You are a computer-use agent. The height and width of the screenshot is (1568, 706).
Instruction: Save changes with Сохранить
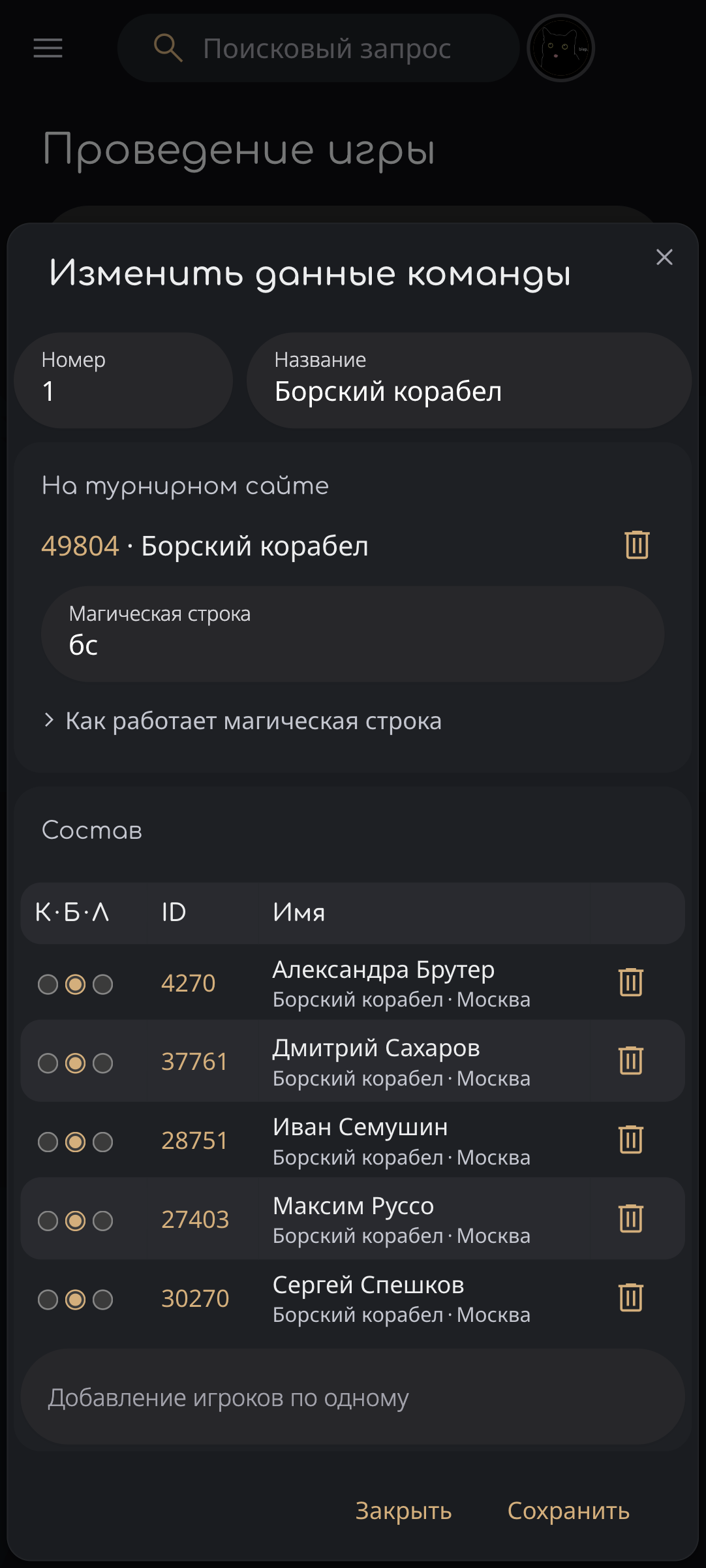tap(568, 1511)
